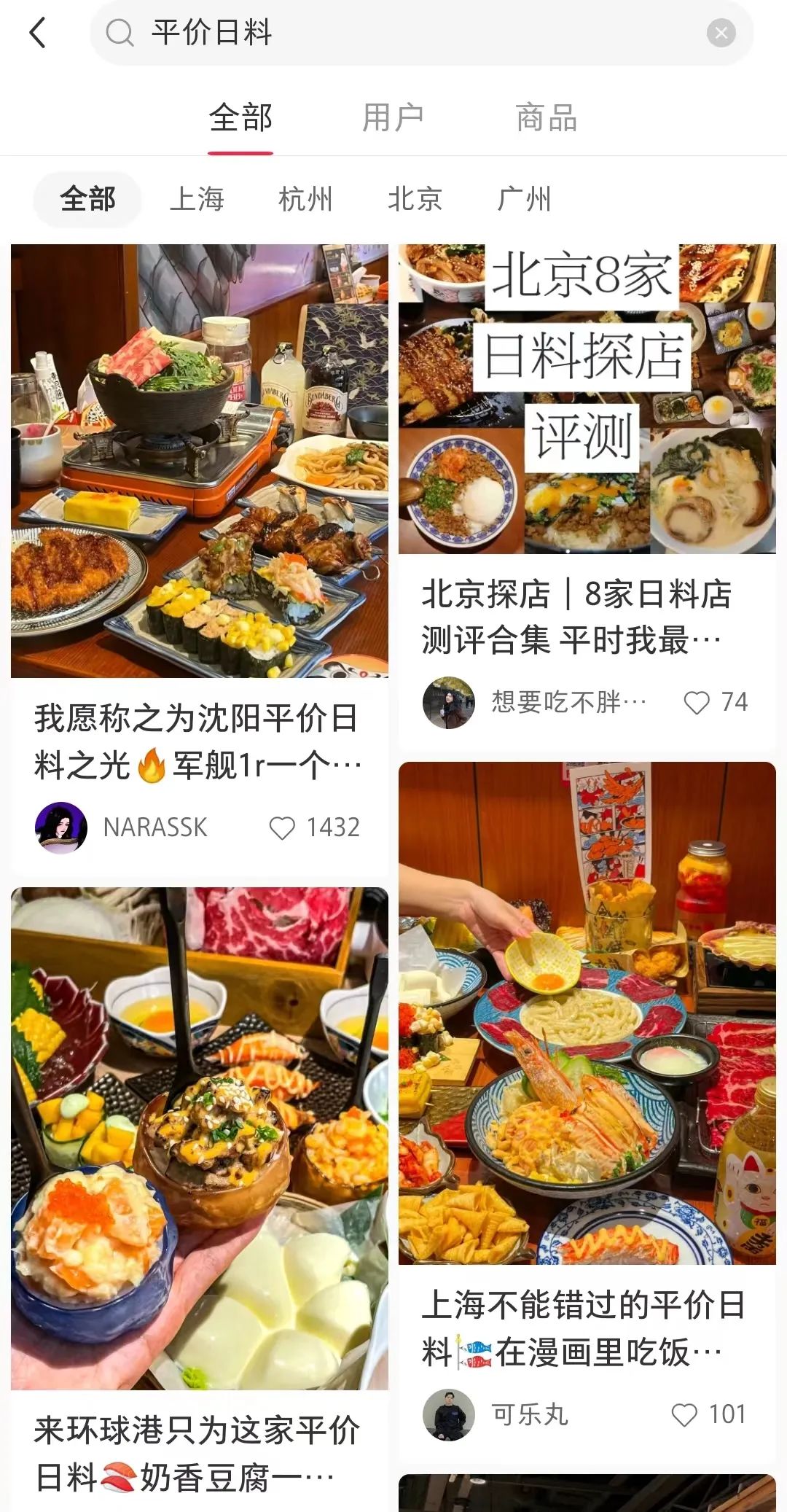The image size is (787, 1512).
Task: Switch to the 商品 tab
Action: tap(546, 118)
